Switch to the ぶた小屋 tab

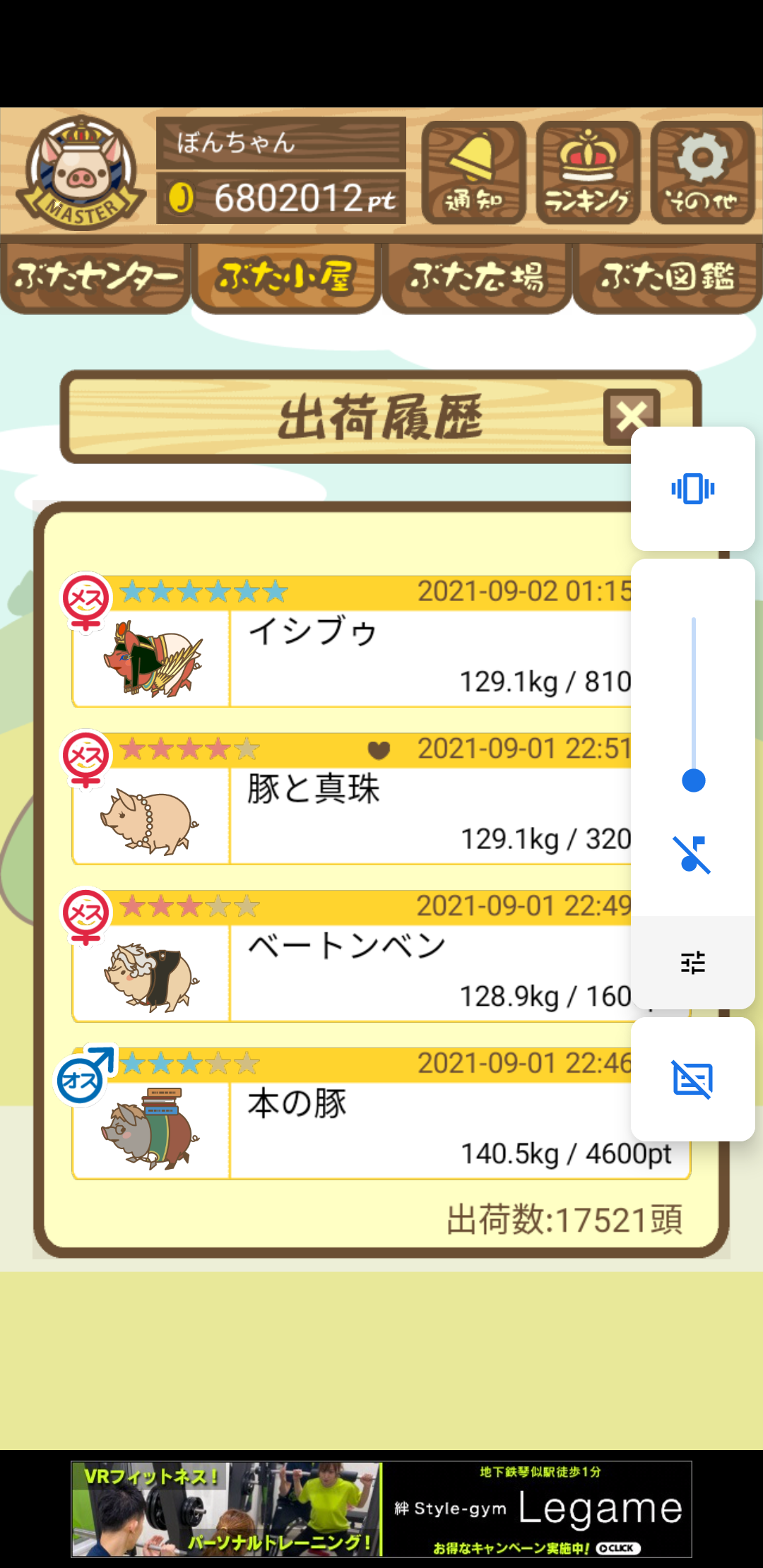(286, 277)
